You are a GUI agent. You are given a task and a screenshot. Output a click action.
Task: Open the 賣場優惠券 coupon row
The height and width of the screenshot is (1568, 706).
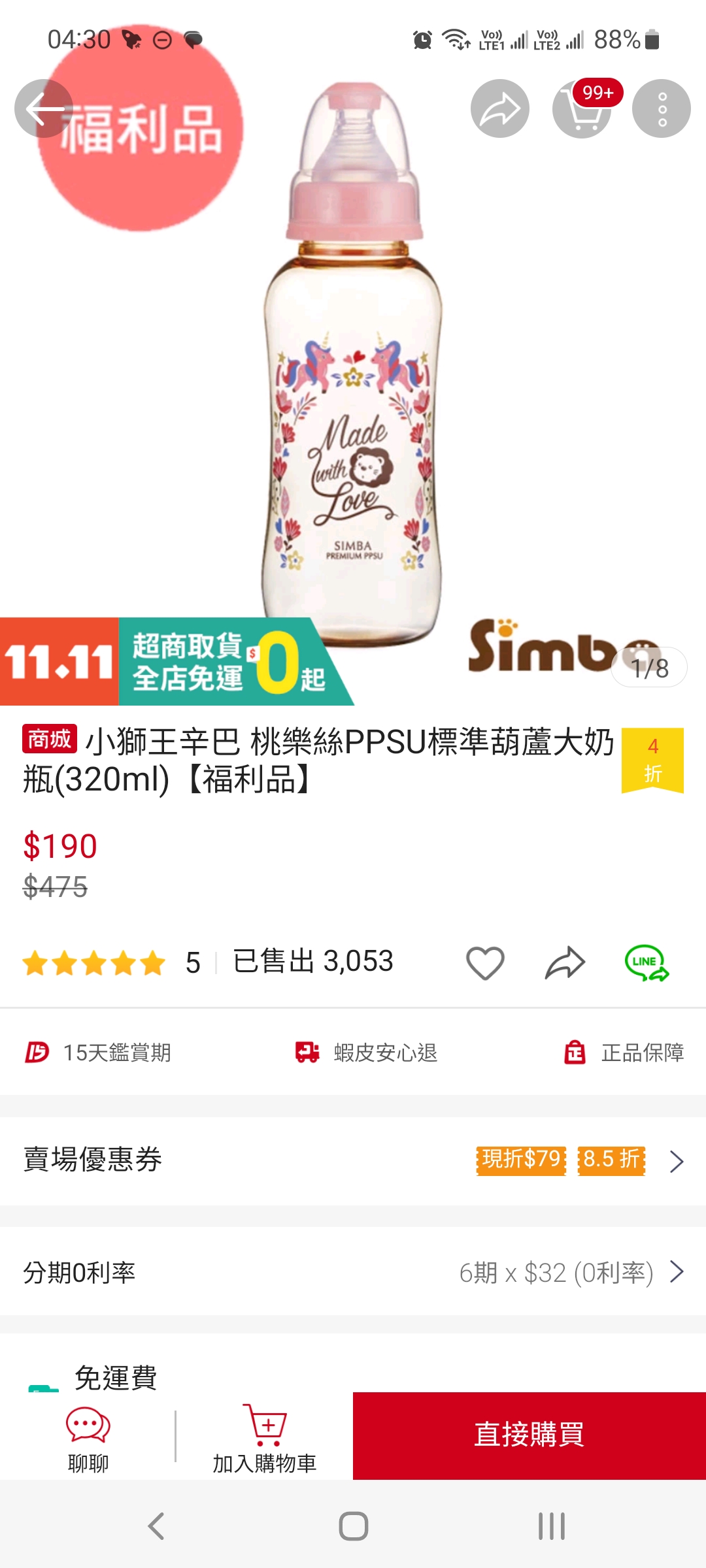coord(353,1160)
